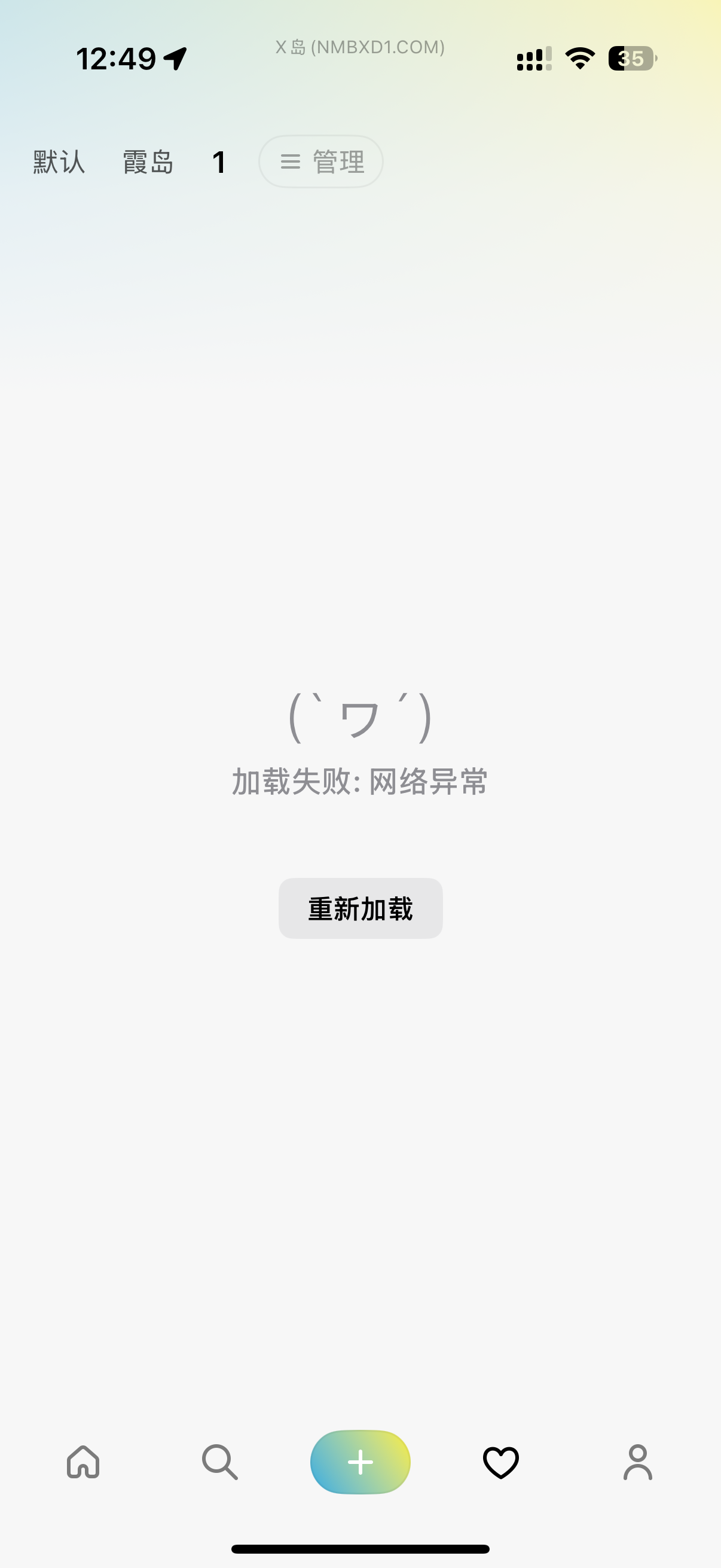
Task: Create a new post with plus button
Action: pos(360,1462)
